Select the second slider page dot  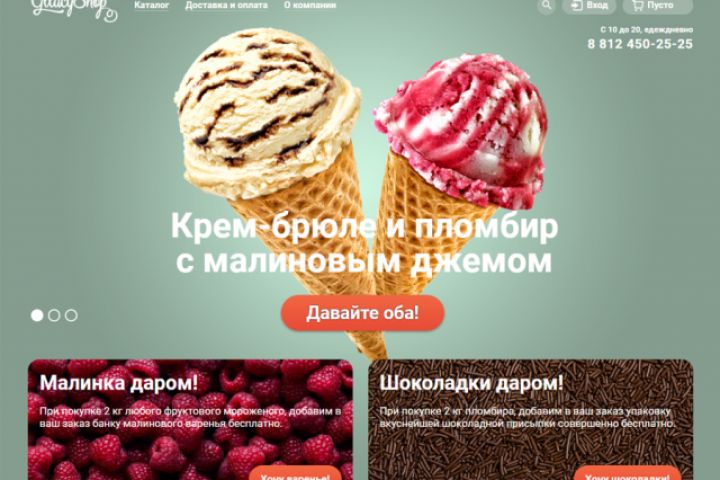coord(54,315)
